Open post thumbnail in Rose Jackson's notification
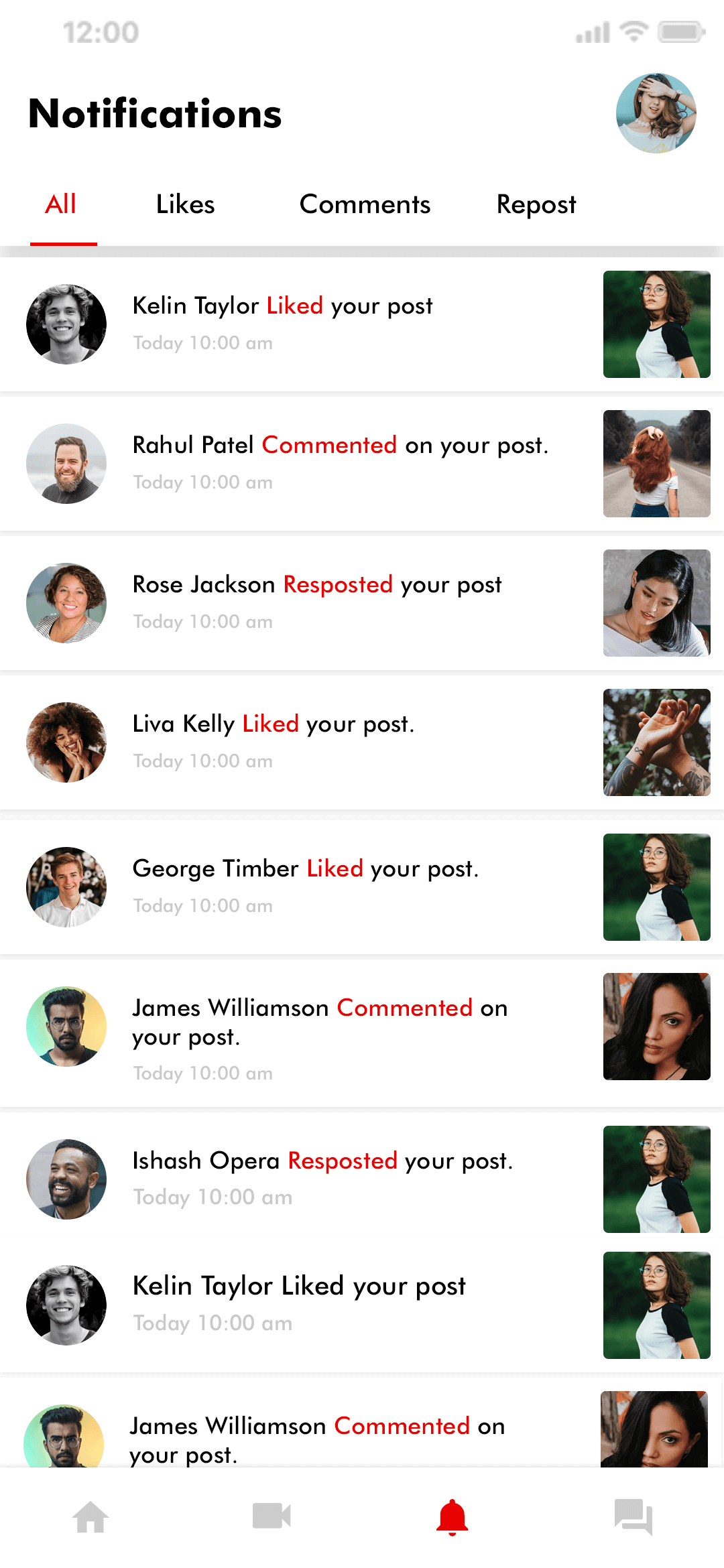 (656, 603)
